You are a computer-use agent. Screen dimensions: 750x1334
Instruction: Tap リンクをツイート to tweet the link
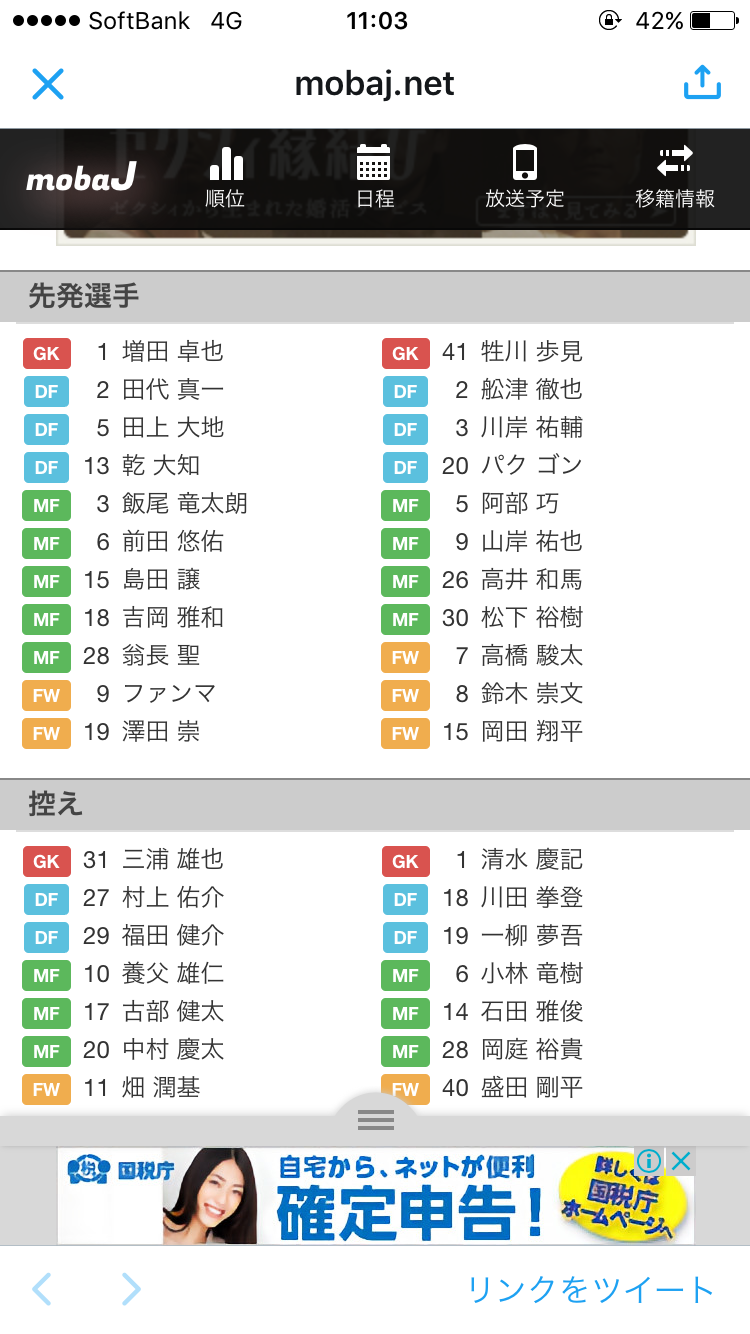pyautogui.click(x=590, y=1290)
